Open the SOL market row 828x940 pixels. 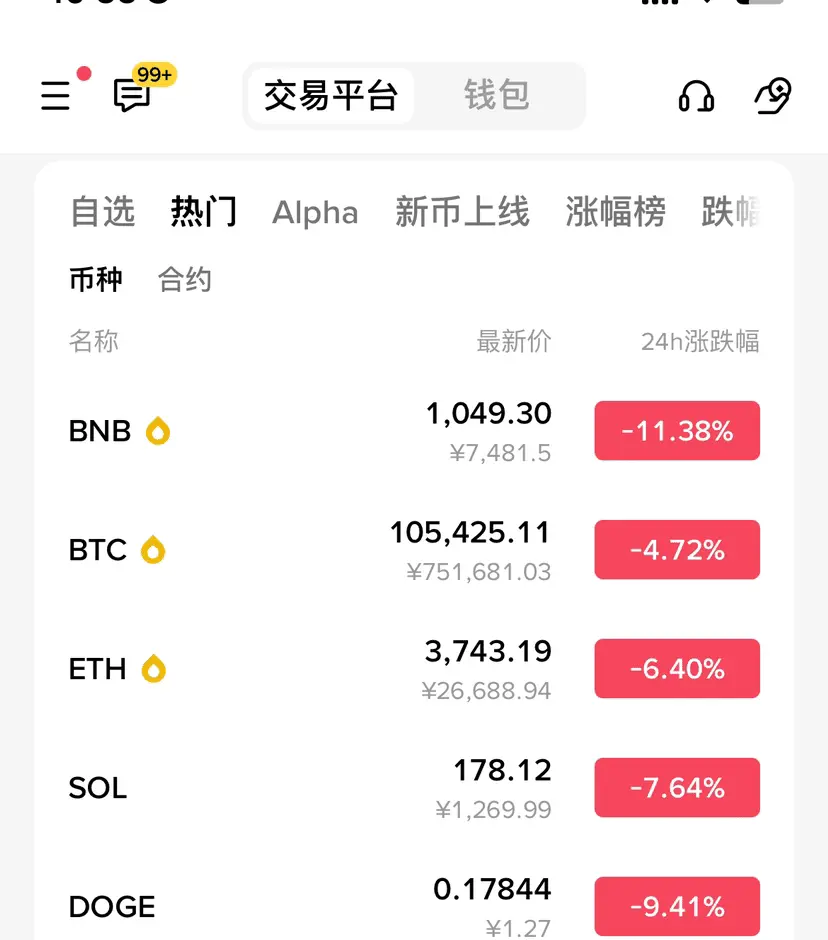point(300,788)
